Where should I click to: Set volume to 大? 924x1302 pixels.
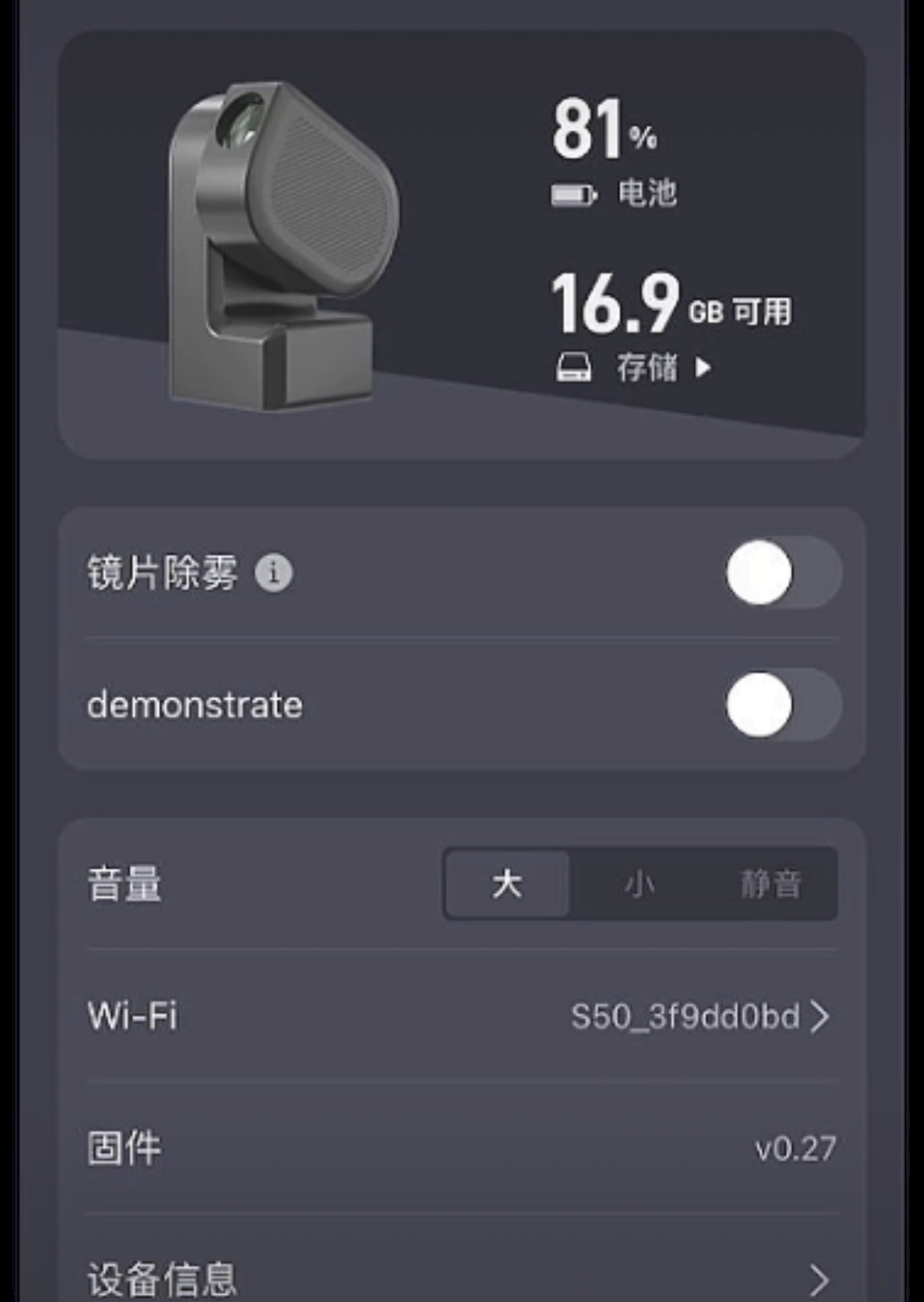507,883
